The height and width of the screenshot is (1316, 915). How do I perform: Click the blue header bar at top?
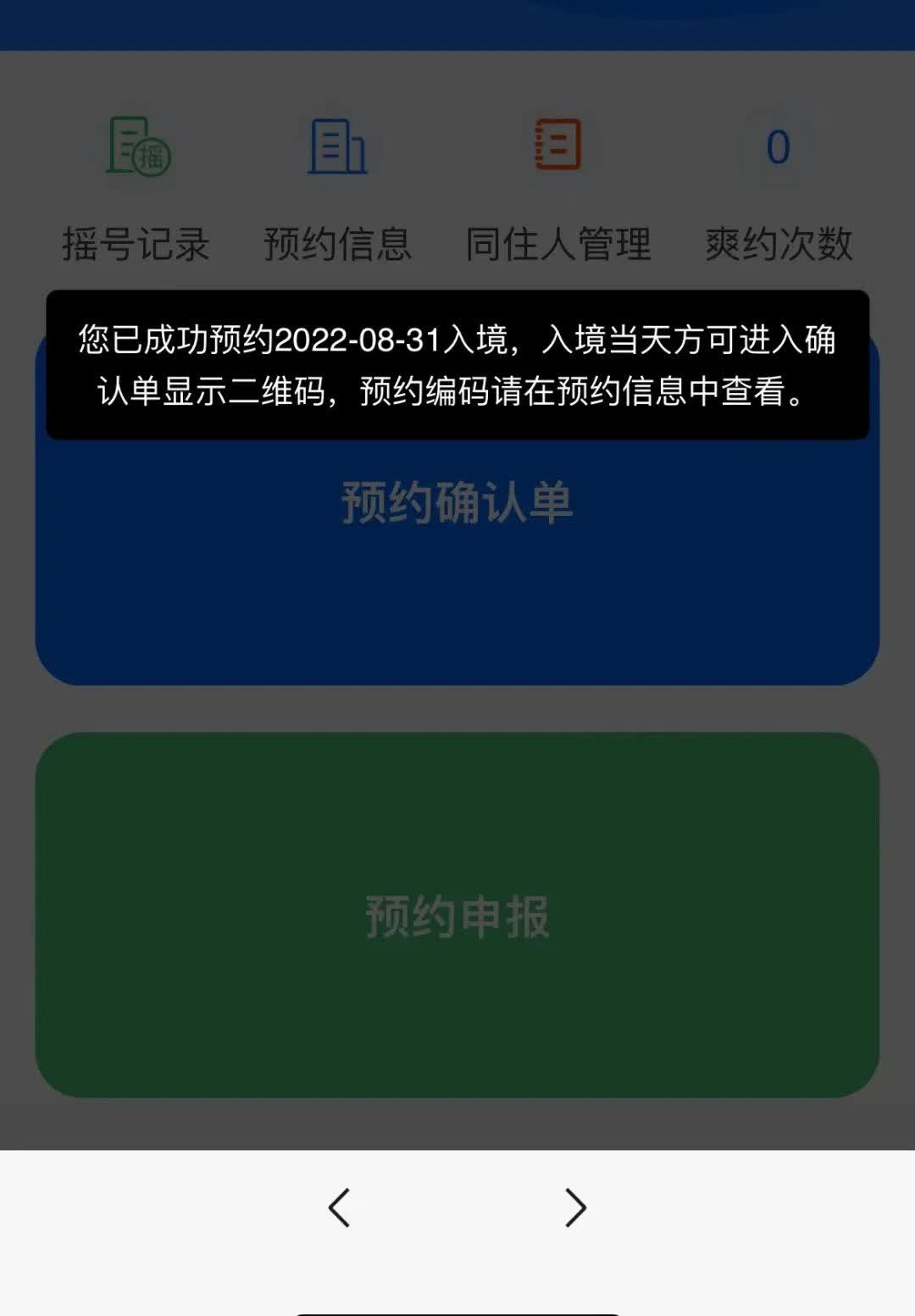(x=457, y=24)
